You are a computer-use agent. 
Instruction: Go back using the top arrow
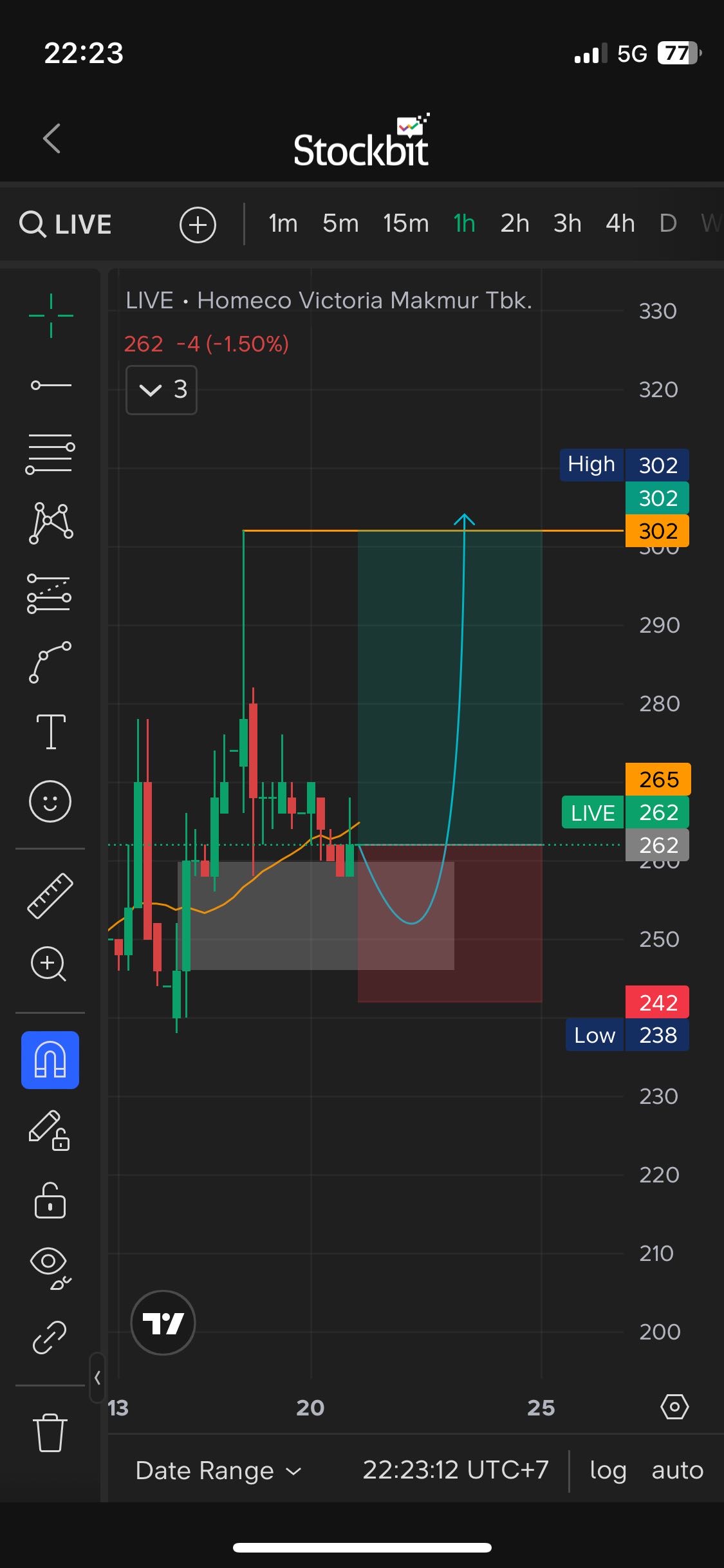pyautogui.click(x=51, y=138)
